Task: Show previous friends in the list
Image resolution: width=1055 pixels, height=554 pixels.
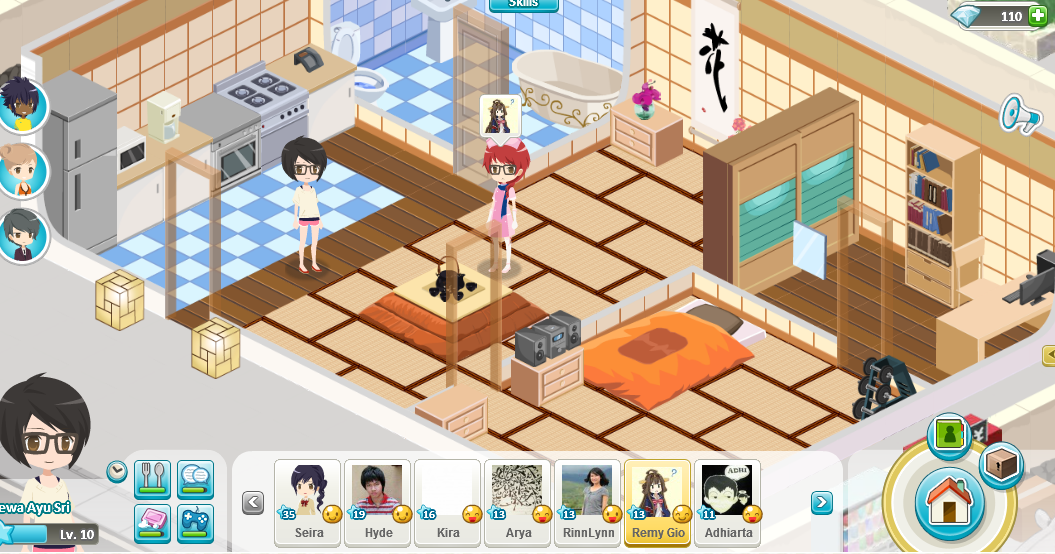Action: [x=253, y=503]
